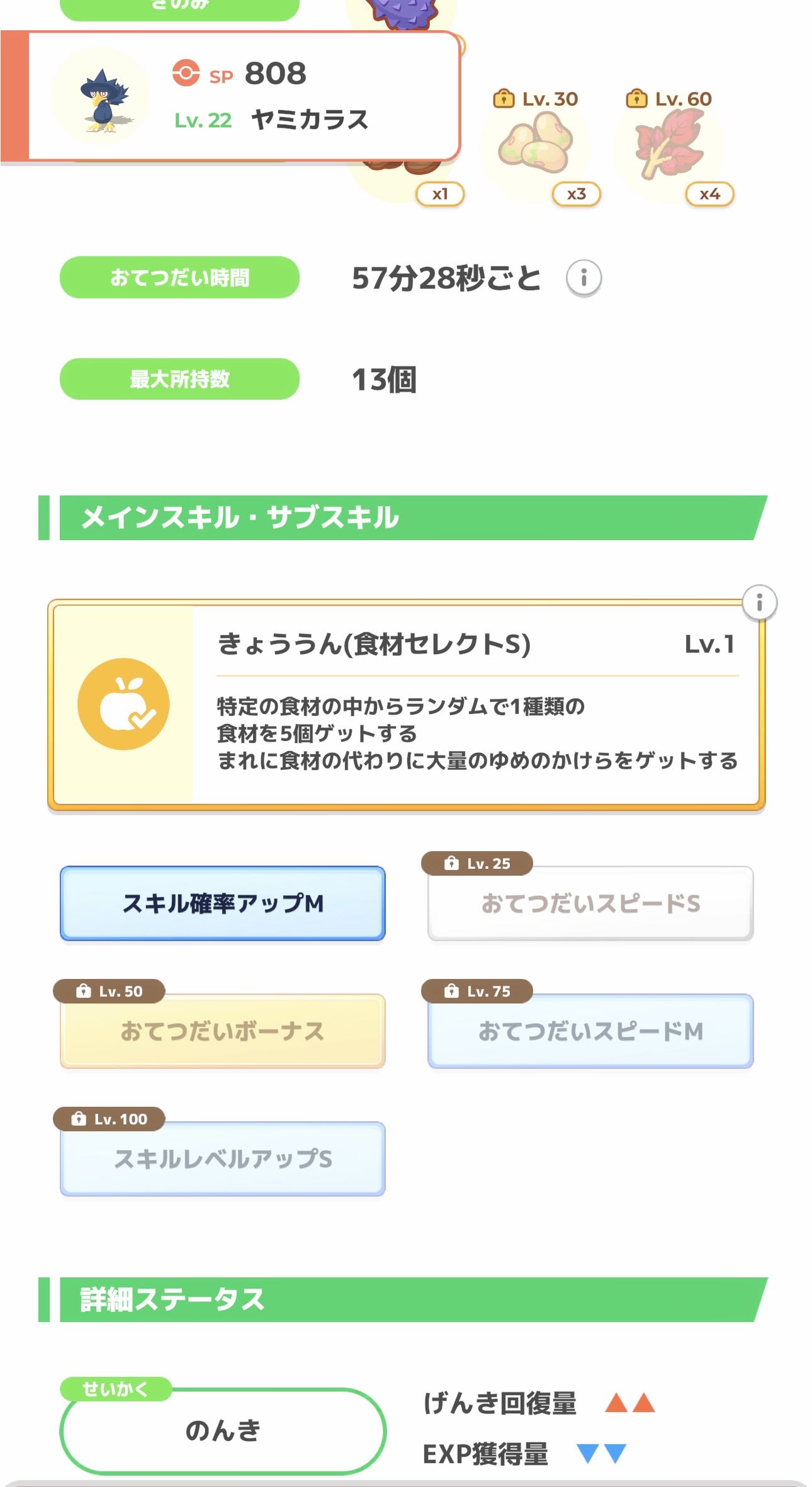Tap the Lv. 30 soybean ingredient

(536, 149)
